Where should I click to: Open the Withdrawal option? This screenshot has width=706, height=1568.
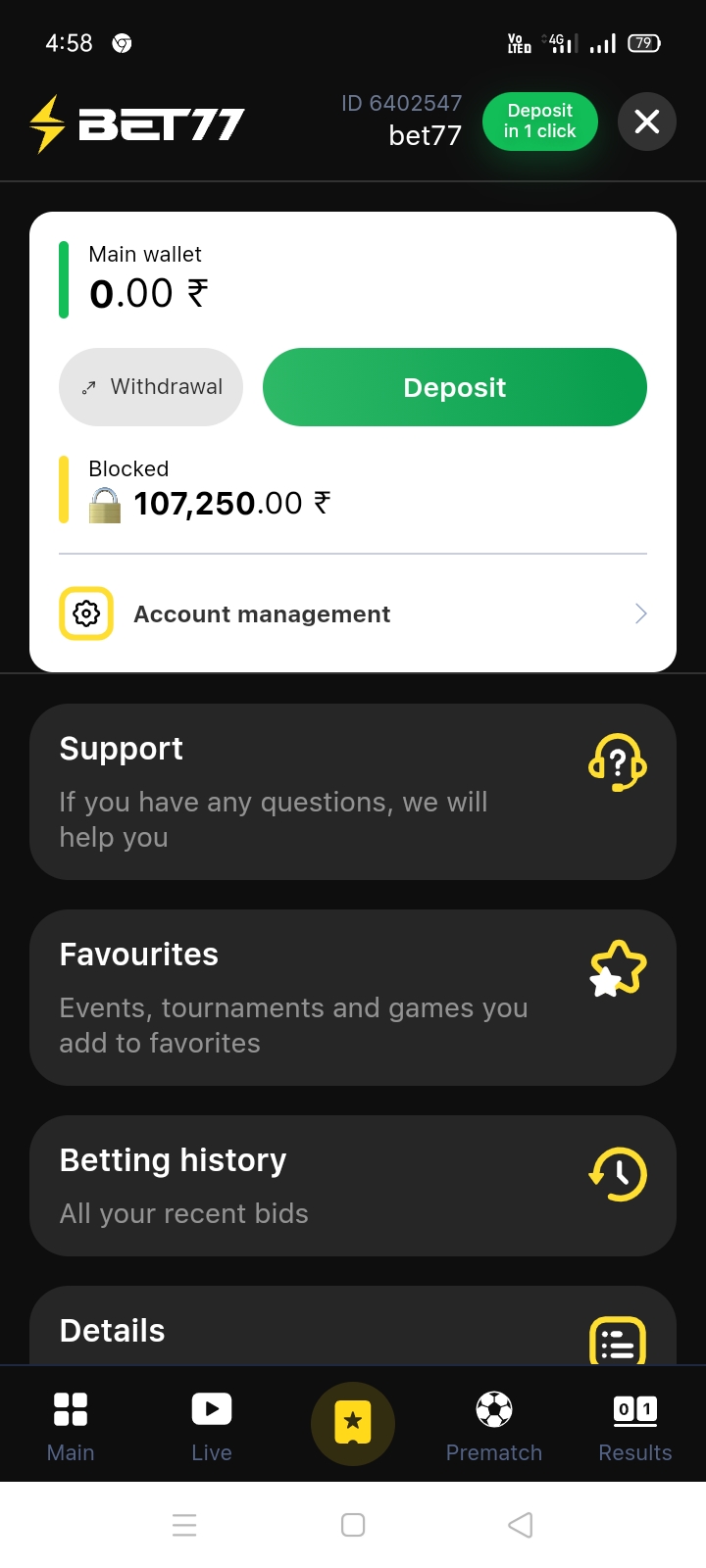151,387
